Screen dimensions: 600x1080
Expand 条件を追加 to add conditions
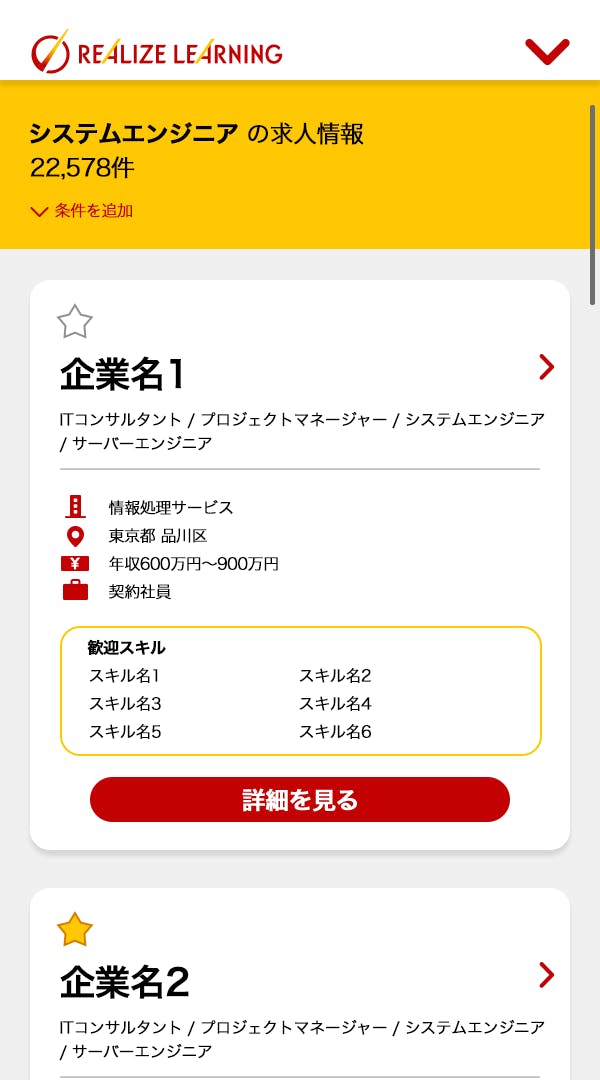click(x=82, y=211)
